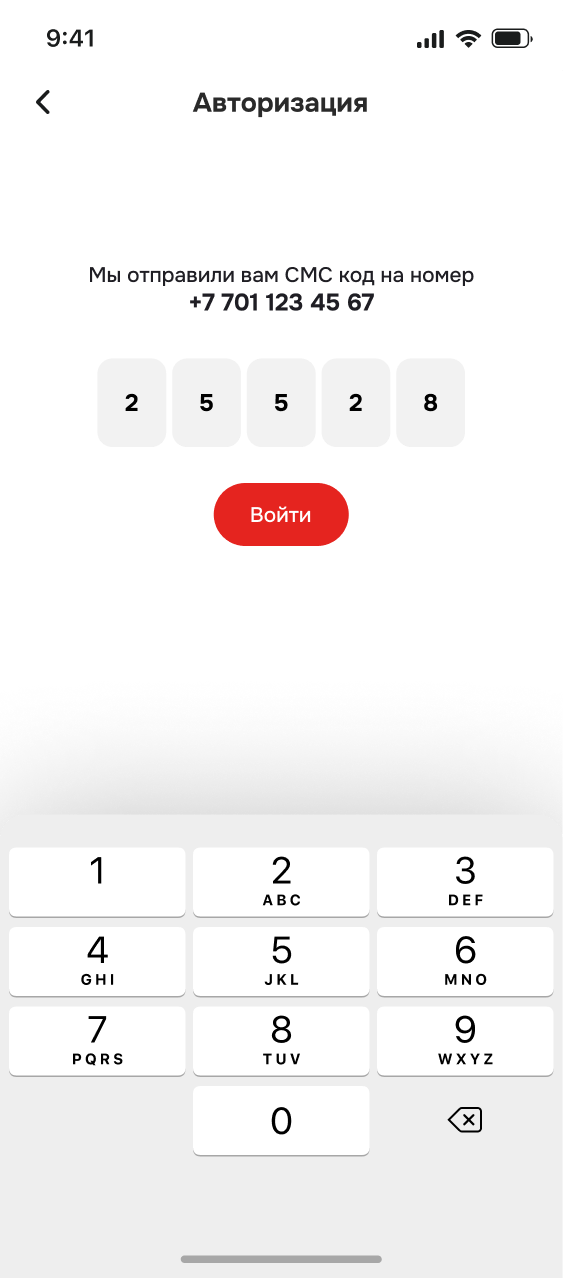Tap the backspace key on keypad

click(465, 1120)
